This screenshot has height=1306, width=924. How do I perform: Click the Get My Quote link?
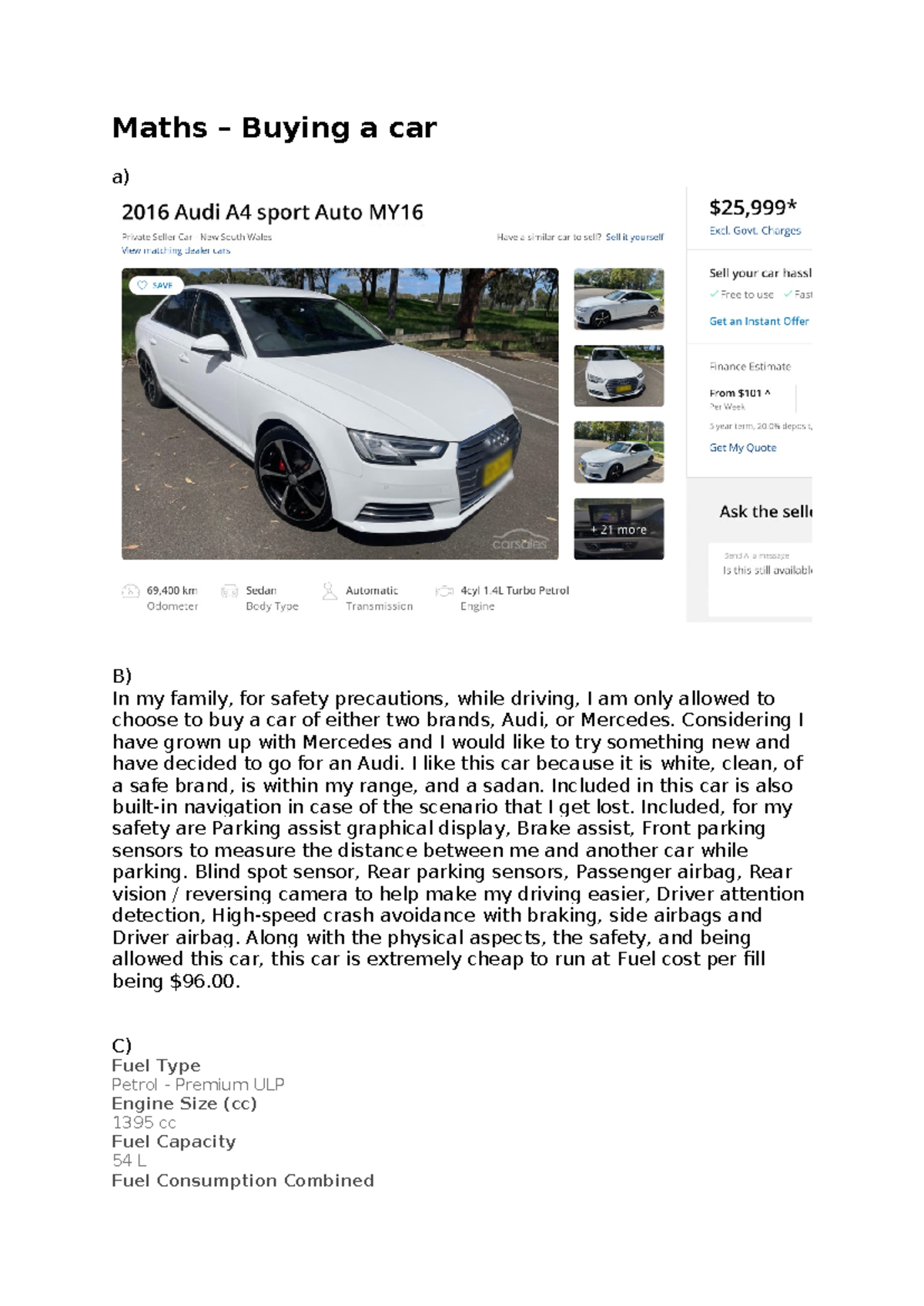pyautogui.click(x=742, y=447)
